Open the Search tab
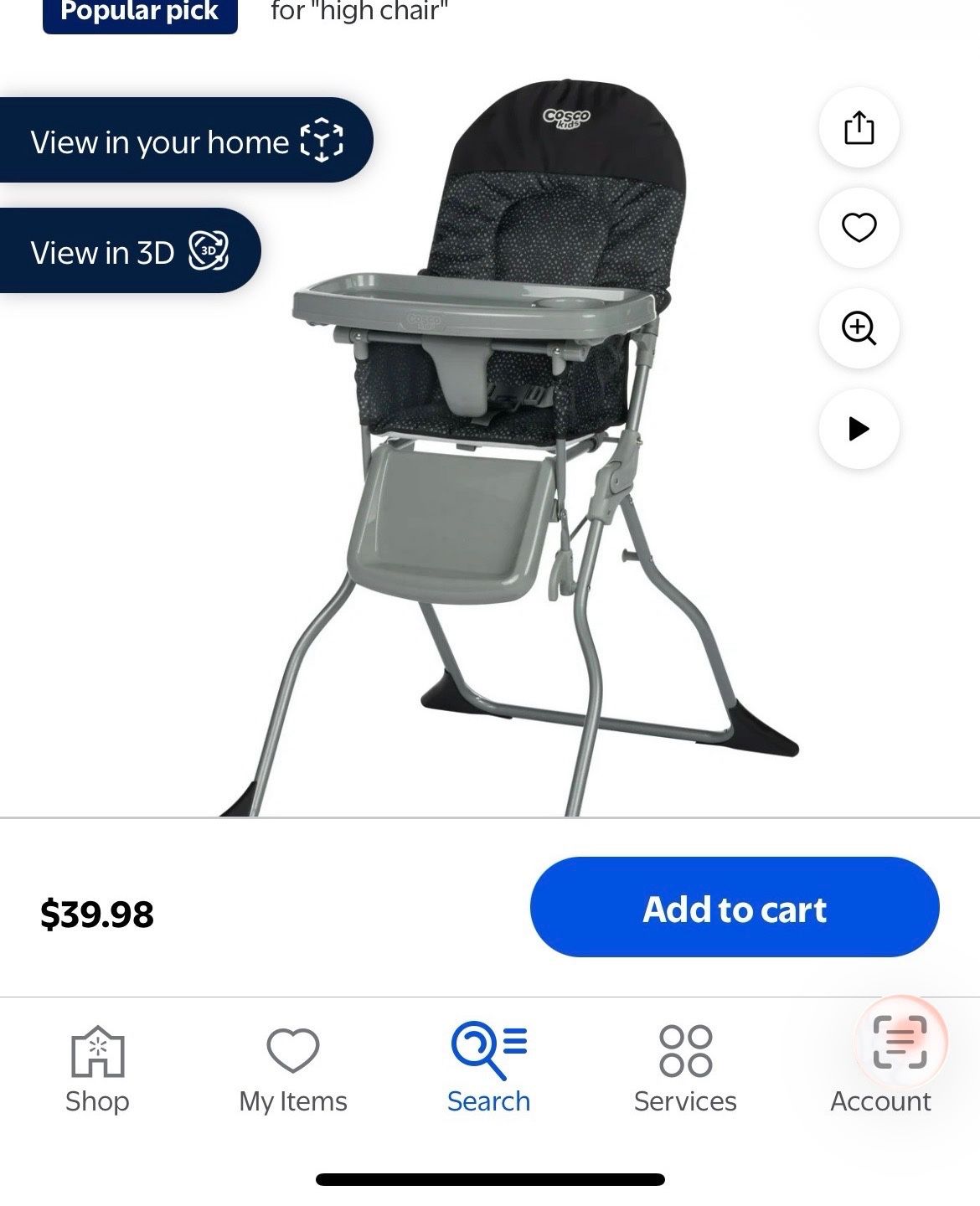Screen dimensions: 980x1206 [x=489, y=1069]
